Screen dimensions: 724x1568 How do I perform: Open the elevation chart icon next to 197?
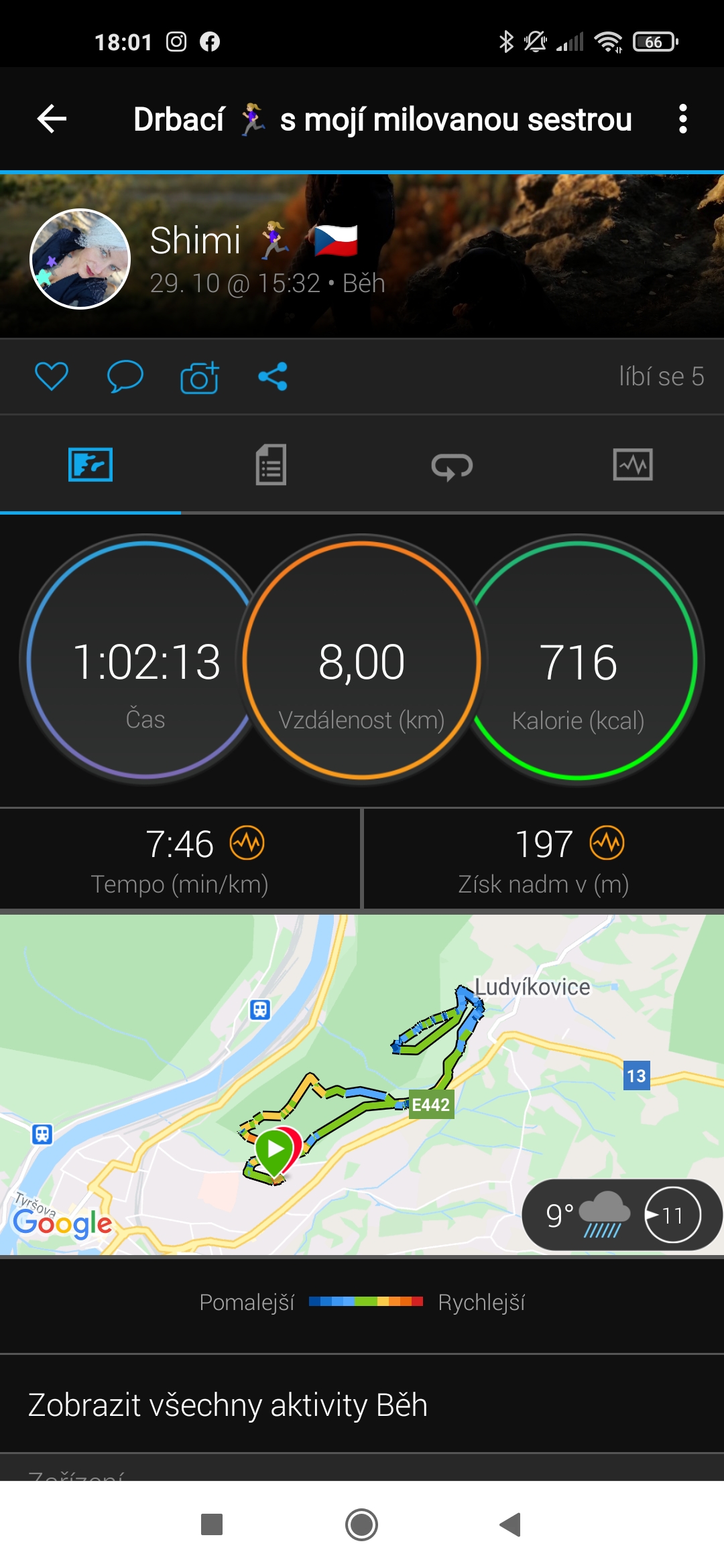607,843
